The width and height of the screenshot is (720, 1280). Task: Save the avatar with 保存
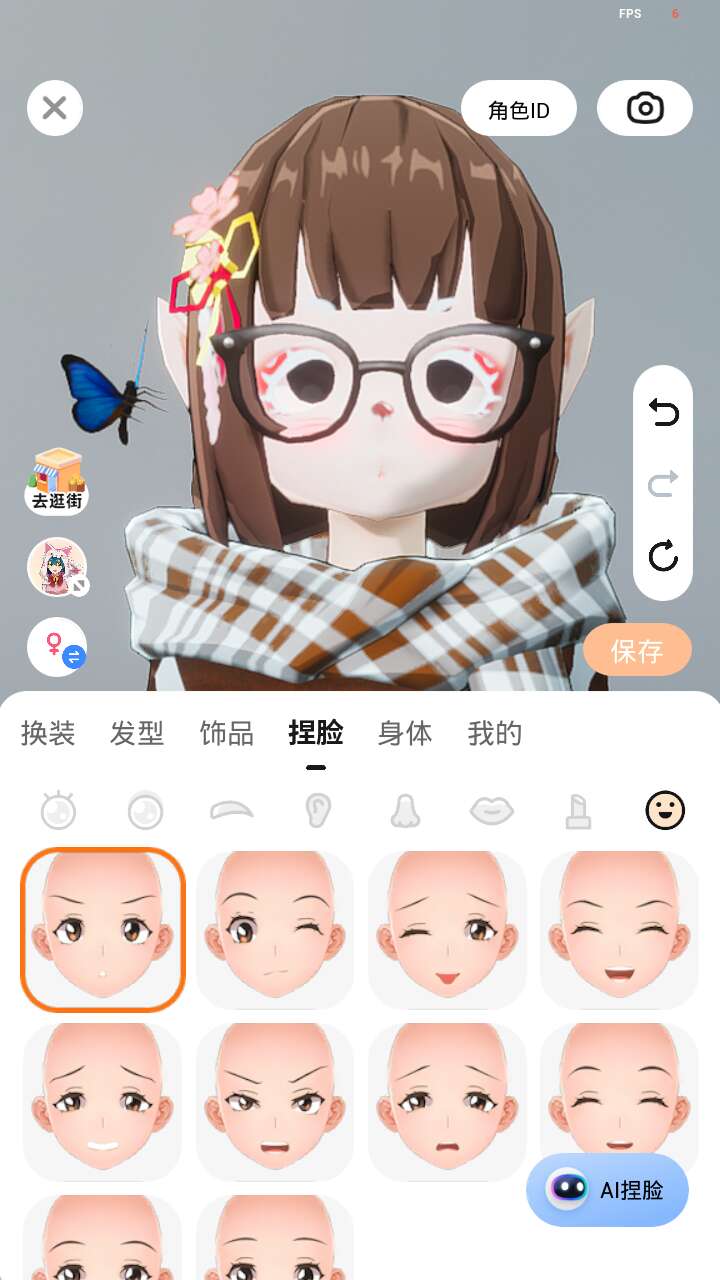(x=637, y=651)
